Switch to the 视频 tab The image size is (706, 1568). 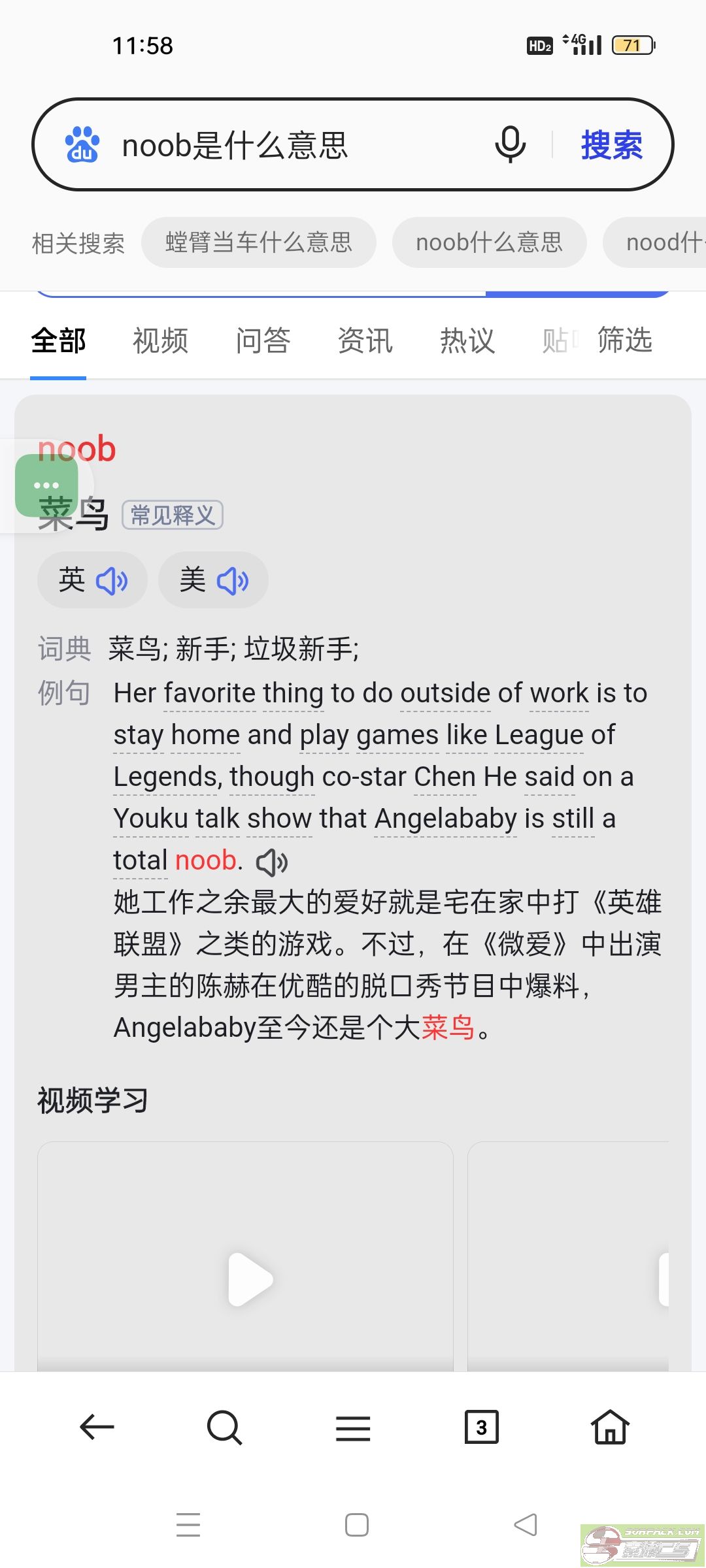coord(160,340)
